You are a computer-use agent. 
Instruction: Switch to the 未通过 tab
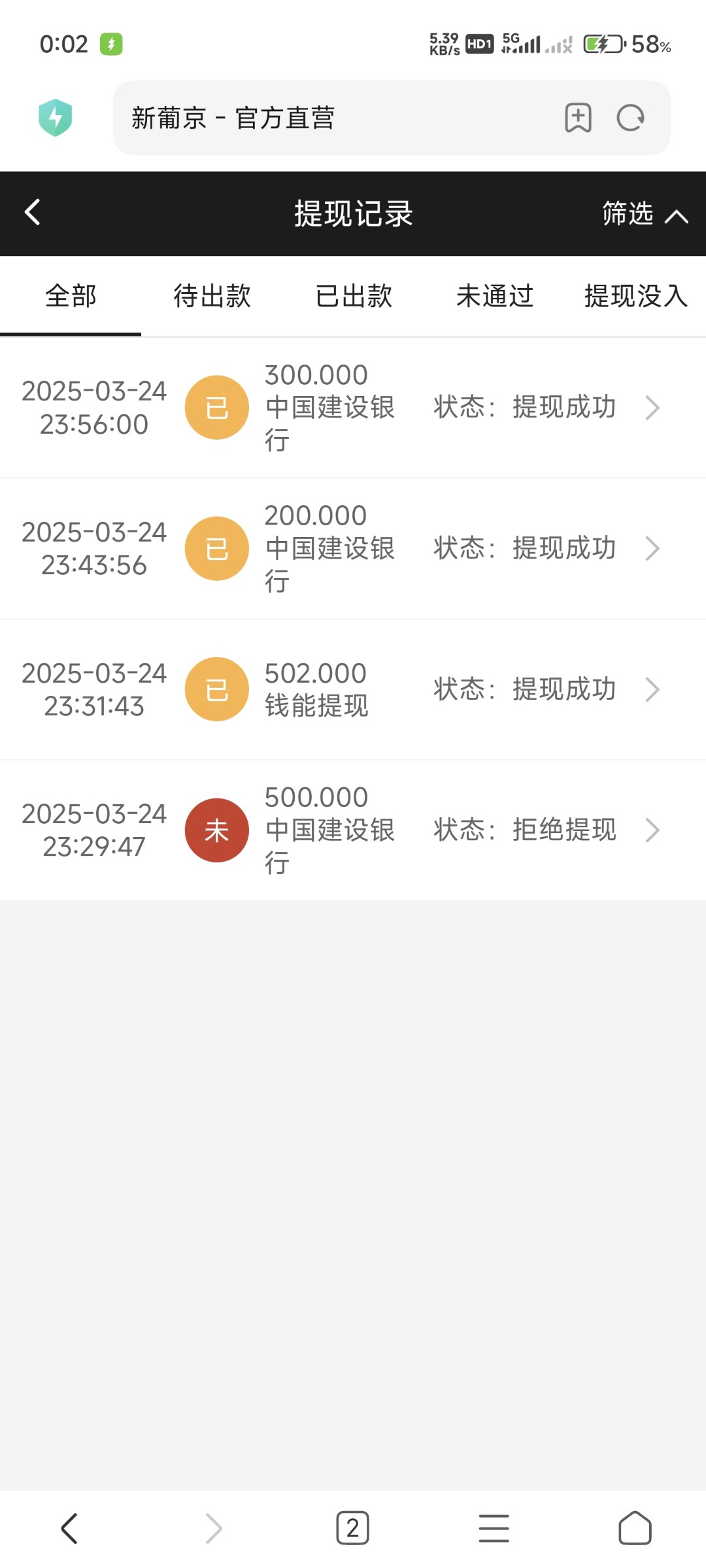pyautogui.click(x=495, y=296)
